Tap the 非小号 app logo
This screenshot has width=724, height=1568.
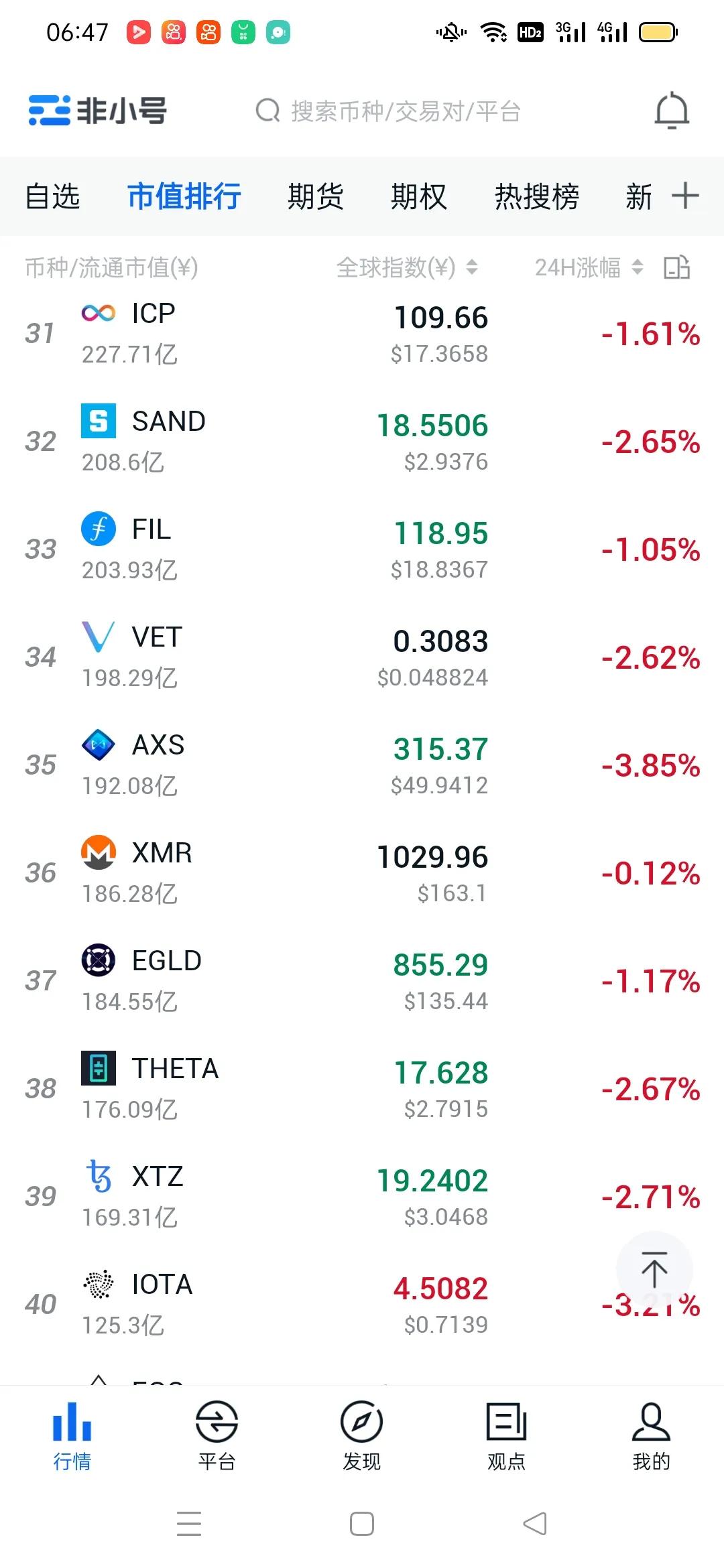[x=97, y=111]
